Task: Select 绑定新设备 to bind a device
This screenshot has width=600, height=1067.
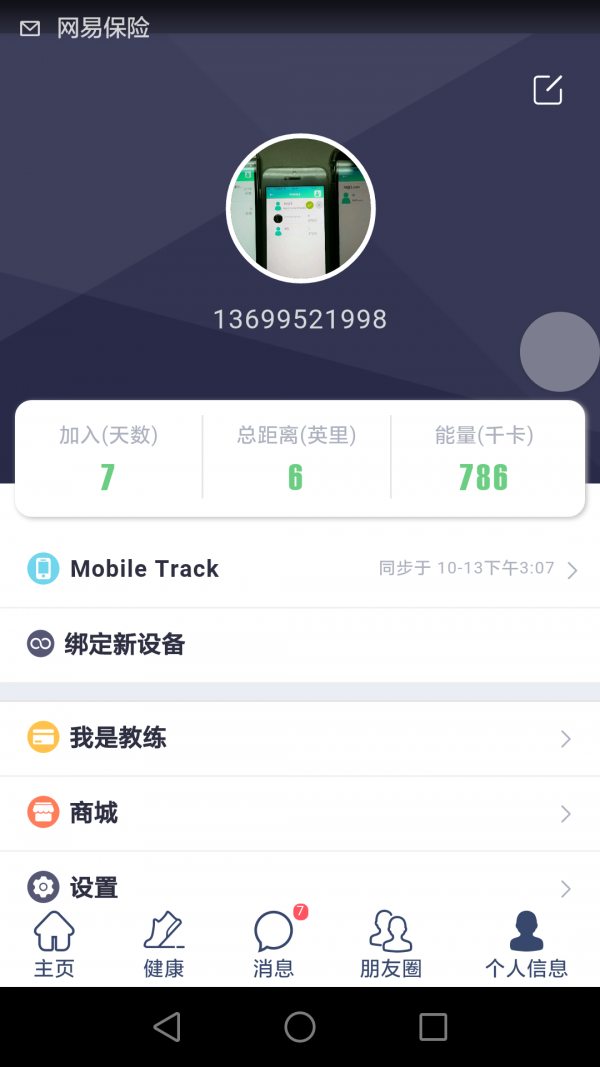Action: pos(300,645)
